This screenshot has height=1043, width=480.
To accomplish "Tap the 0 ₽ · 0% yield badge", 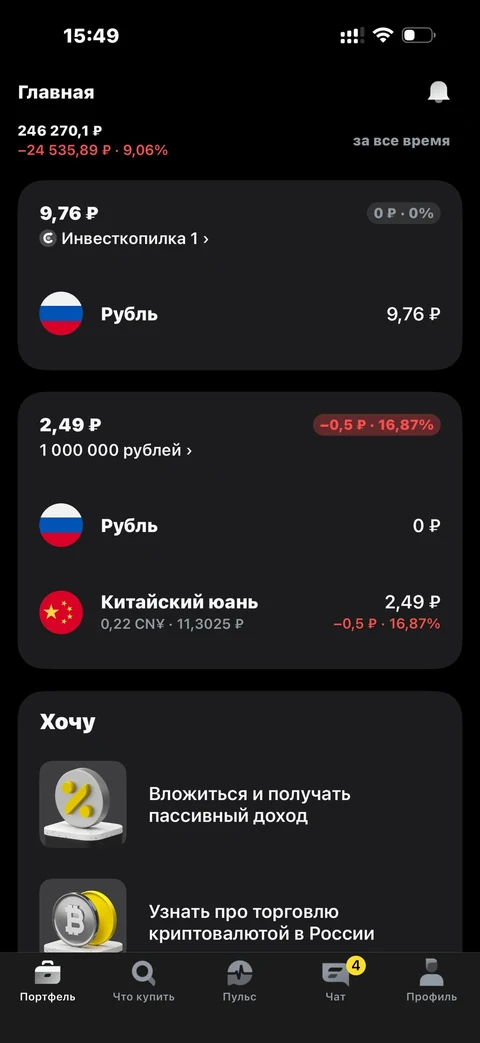I will [x=404, y=214].
